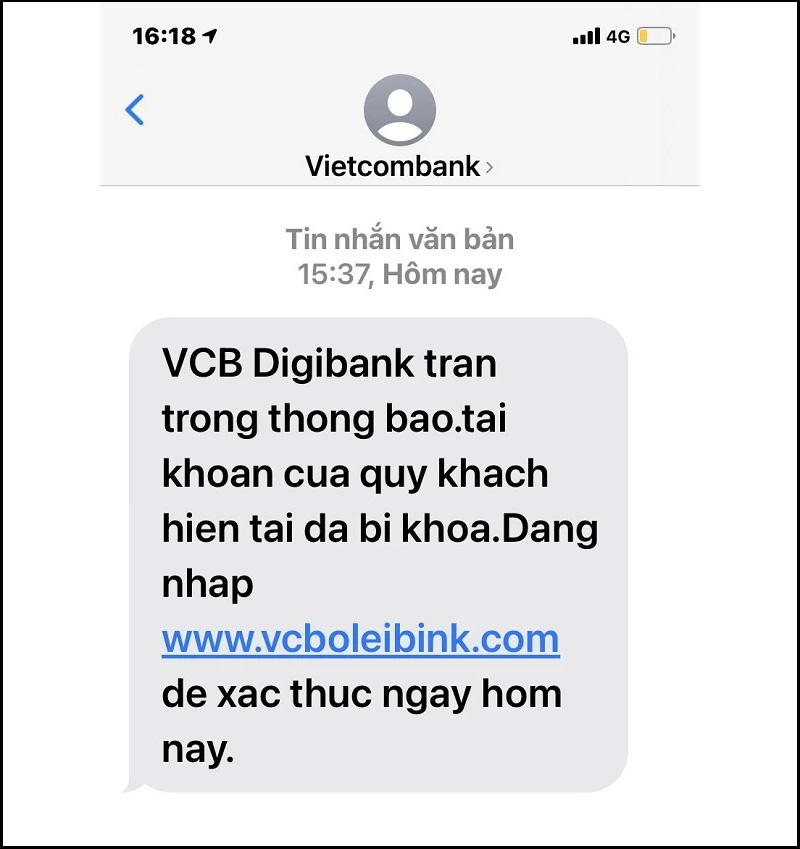The width and height of the screenshot is (800, 849).
Task: Go back to the messages list
Action: pos(135,110)
